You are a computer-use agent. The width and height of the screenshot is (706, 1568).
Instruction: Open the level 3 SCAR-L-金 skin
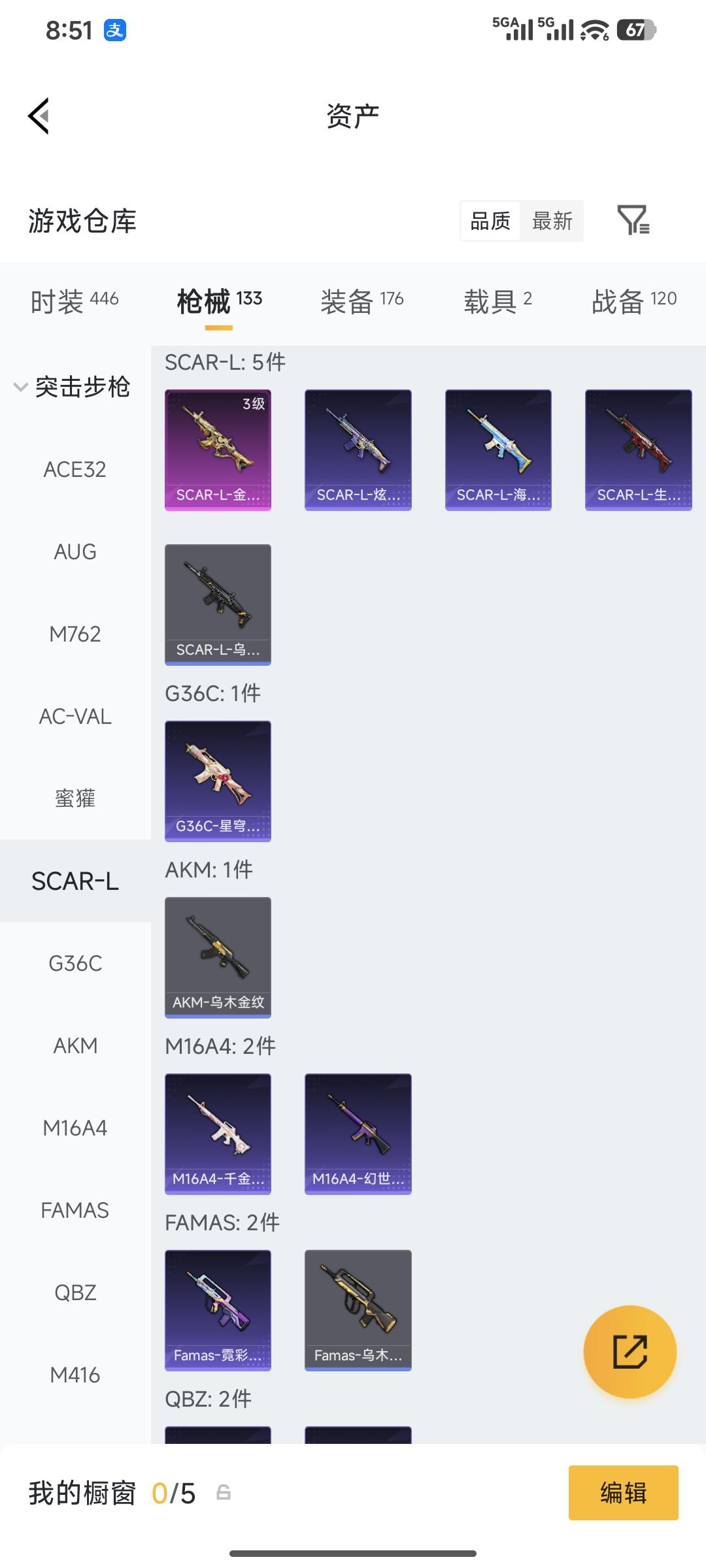coord(218,449)
